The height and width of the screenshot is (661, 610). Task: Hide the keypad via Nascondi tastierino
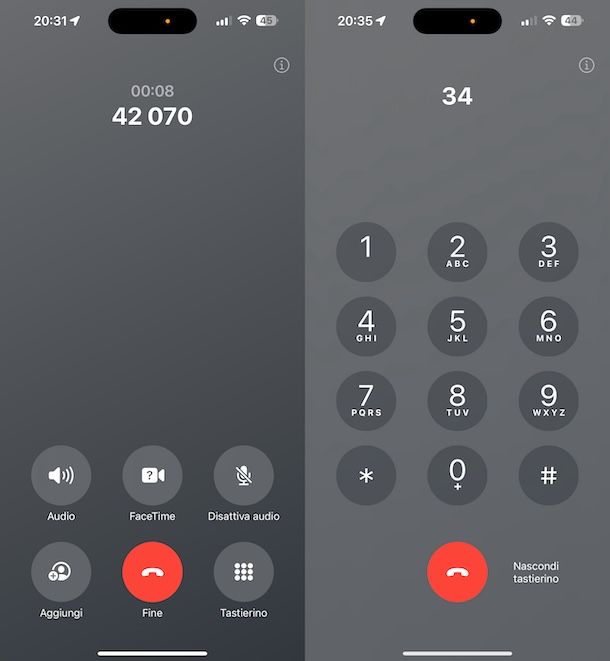click(536, 572)
